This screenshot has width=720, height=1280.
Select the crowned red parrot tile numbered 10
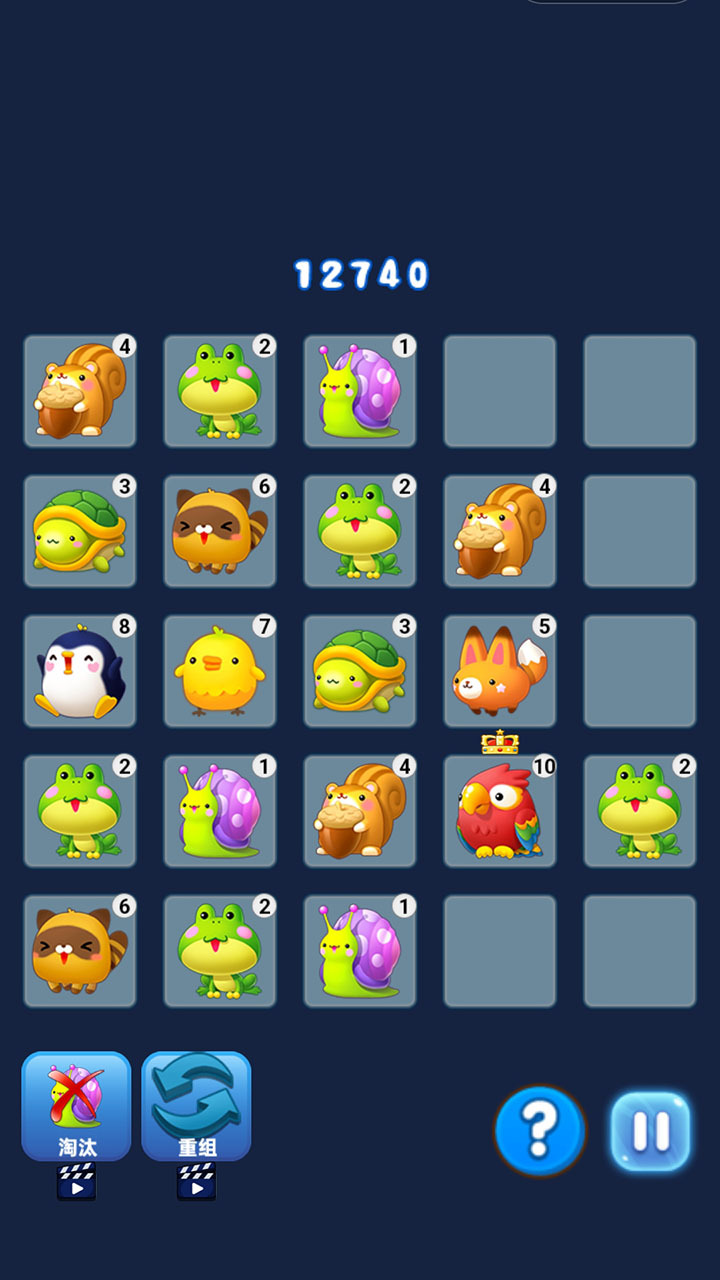500,811
